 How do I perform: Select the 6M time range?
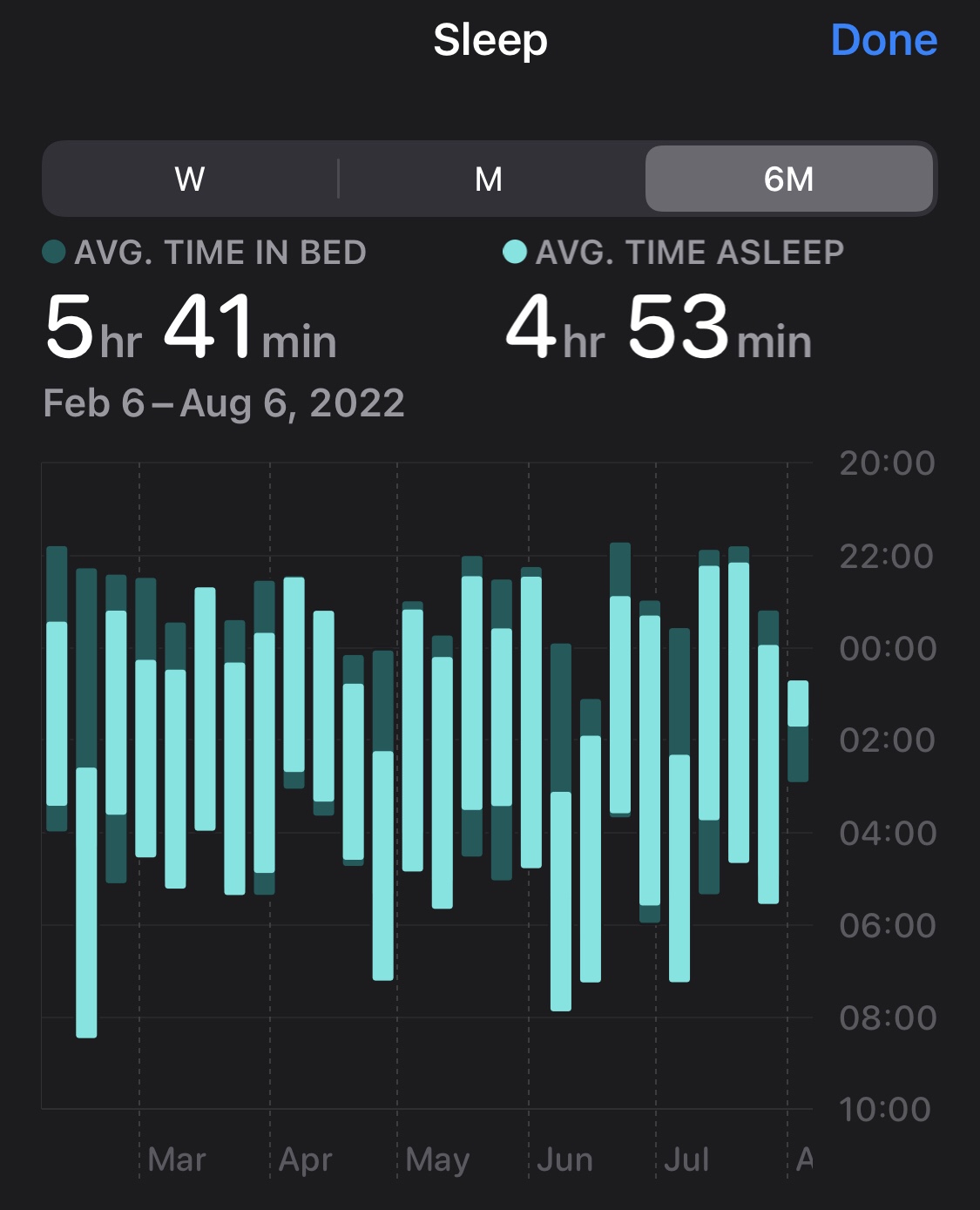tap(788, 179)
